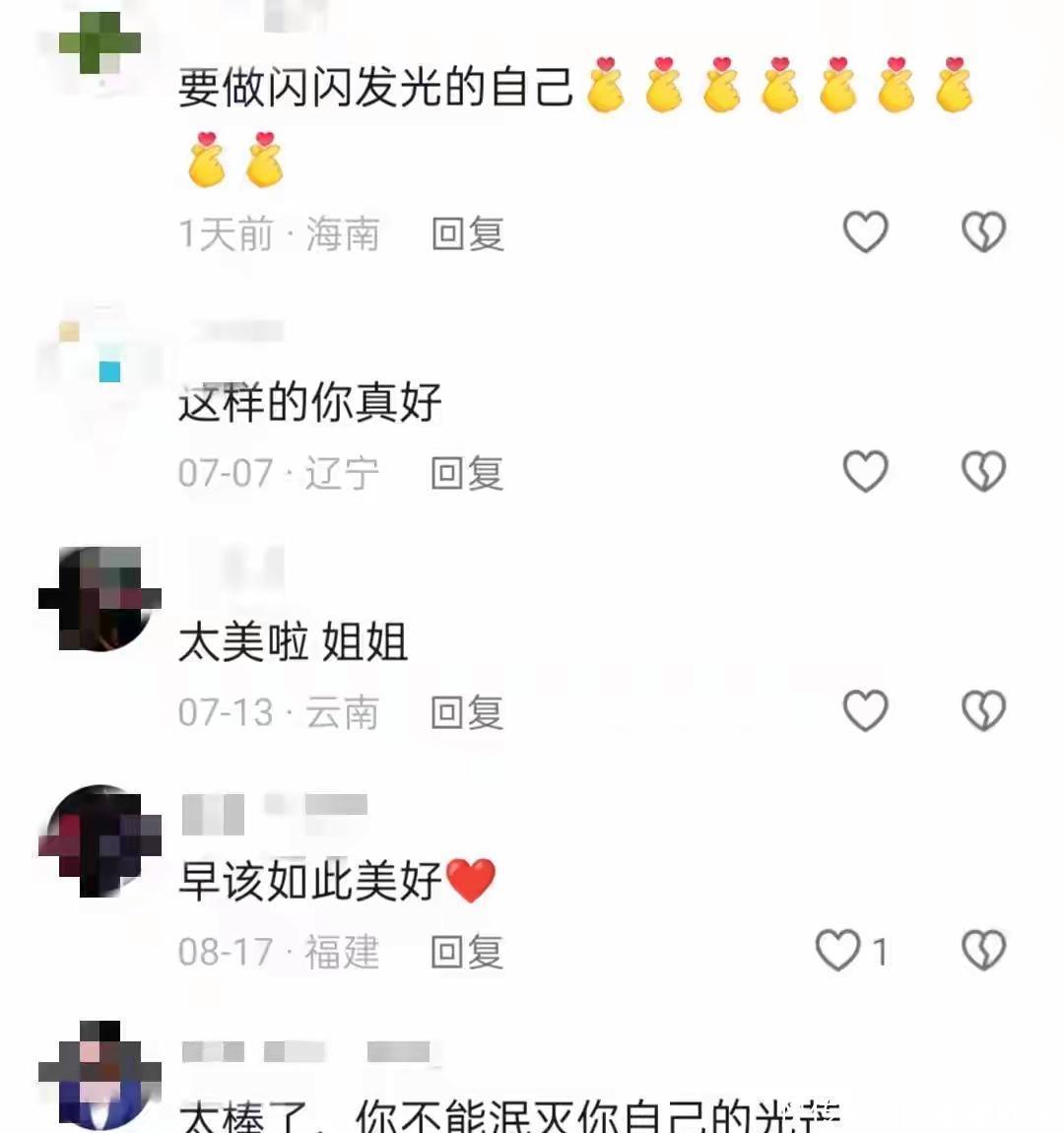
Task: Reply to the comment 这样的你真好
Action: [x=468, y=474]
